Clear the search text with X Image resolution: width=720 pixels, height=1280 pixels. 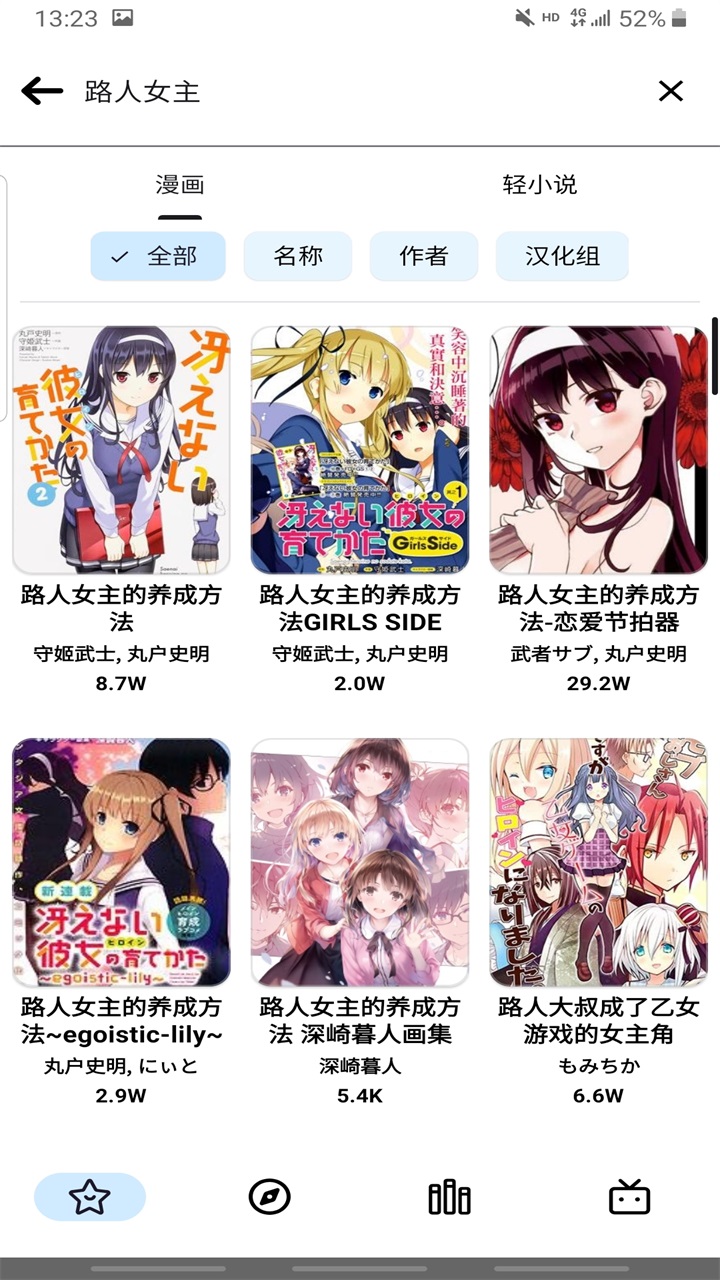click(670, 92)
